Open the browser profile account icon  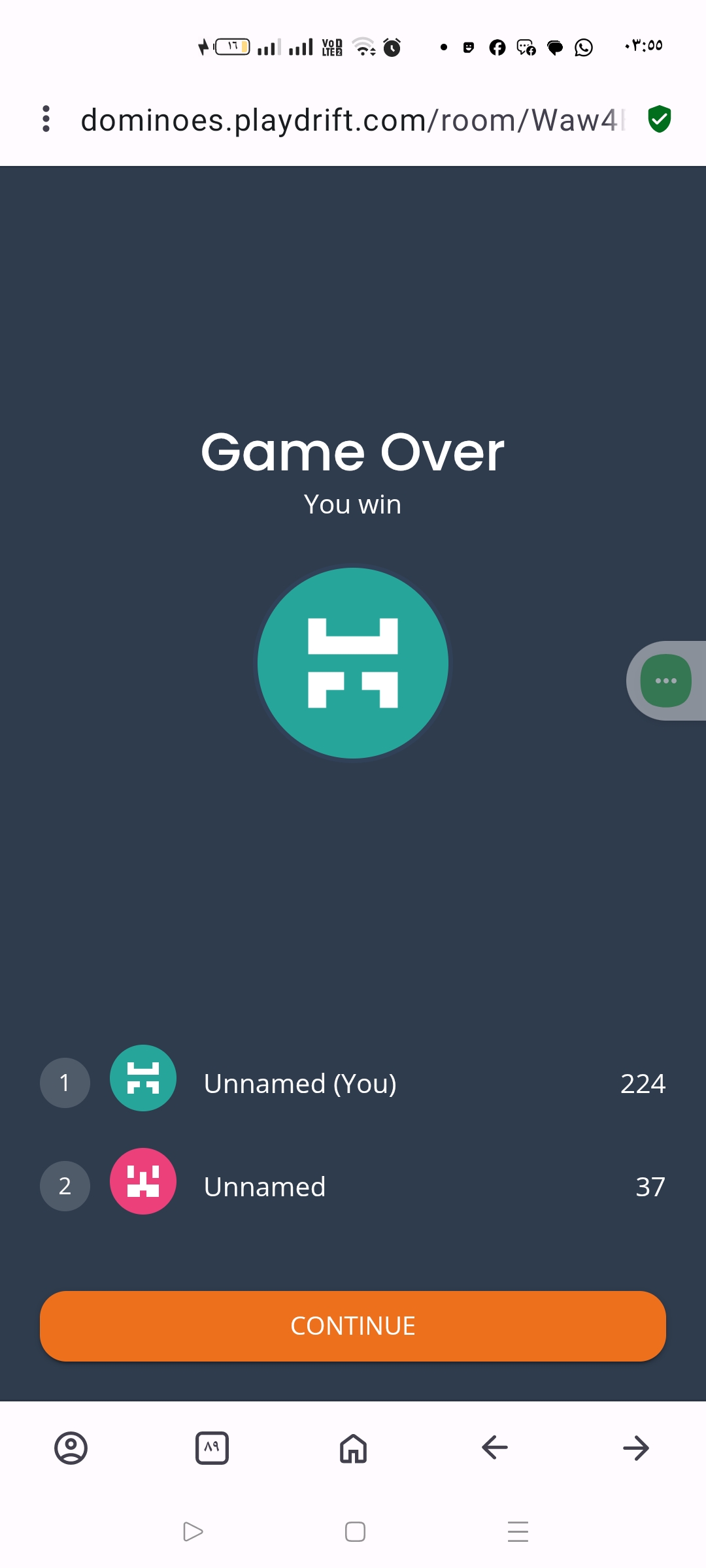71,1448
